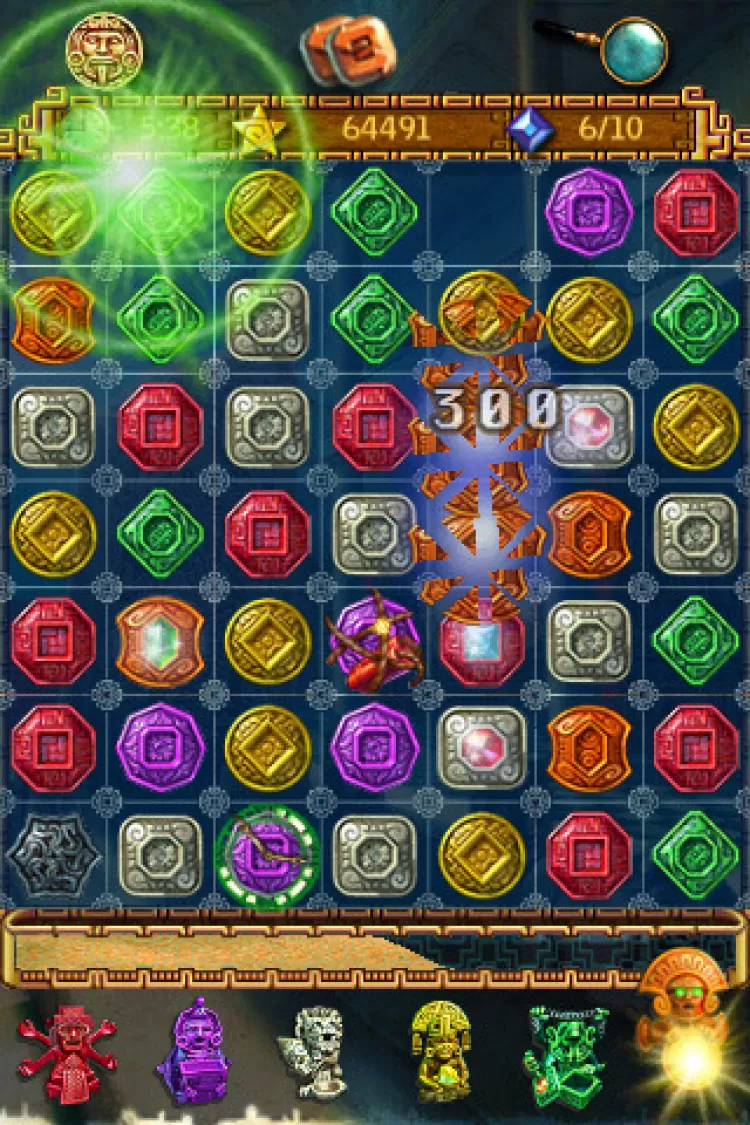Image resolution: width=750 pixels, height=1125 pixels.
Task: Activate the green totem bonus
Action: (567, 1053)
